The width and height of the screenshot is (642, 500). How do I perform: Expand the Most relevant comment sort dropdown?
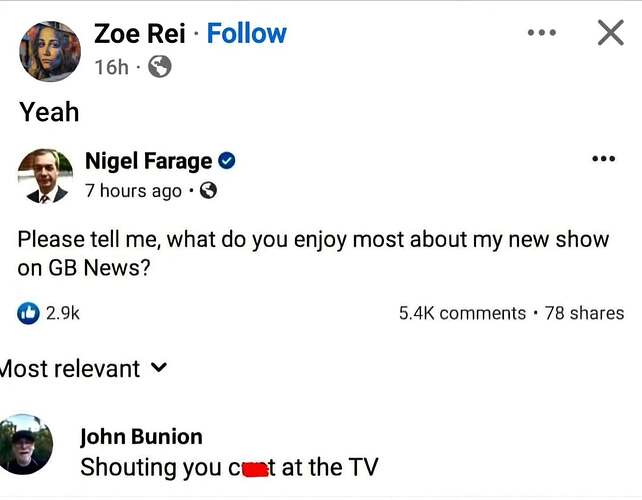coord(85,369)
